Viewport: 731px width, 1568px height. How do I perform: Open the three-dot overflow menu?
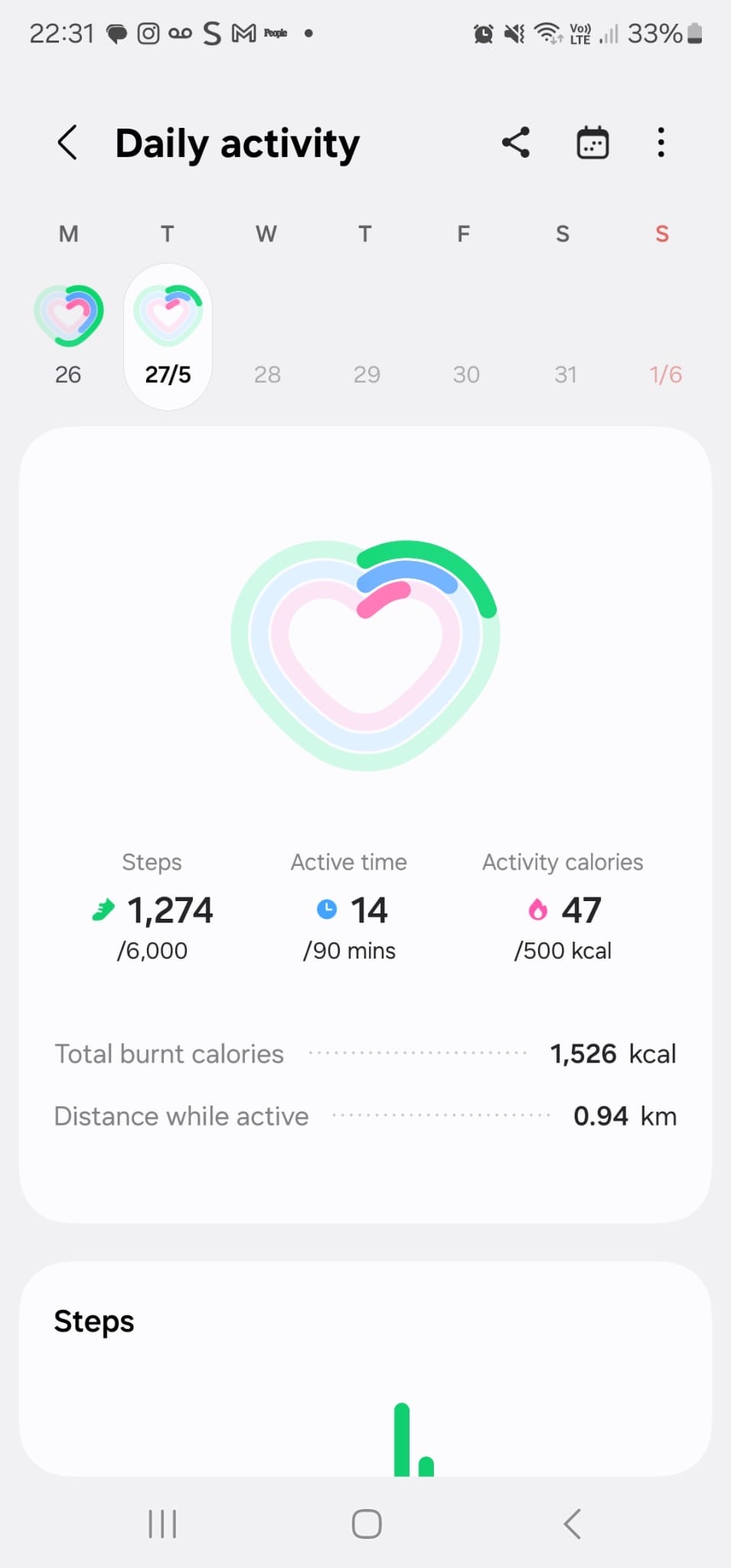661,142
